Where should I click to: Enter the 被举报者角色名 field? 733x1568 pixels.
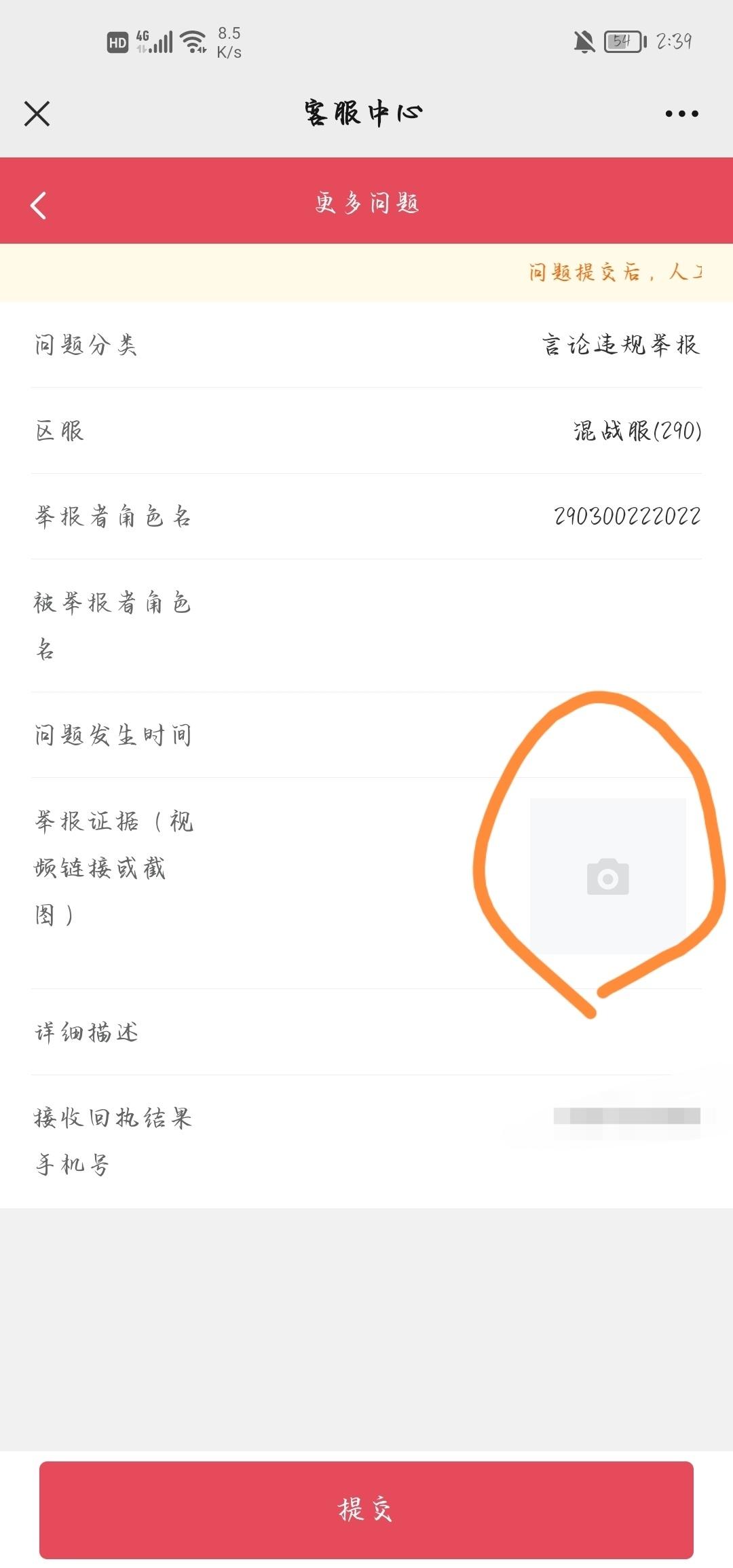pyautogui.click(x=366, y=626)
